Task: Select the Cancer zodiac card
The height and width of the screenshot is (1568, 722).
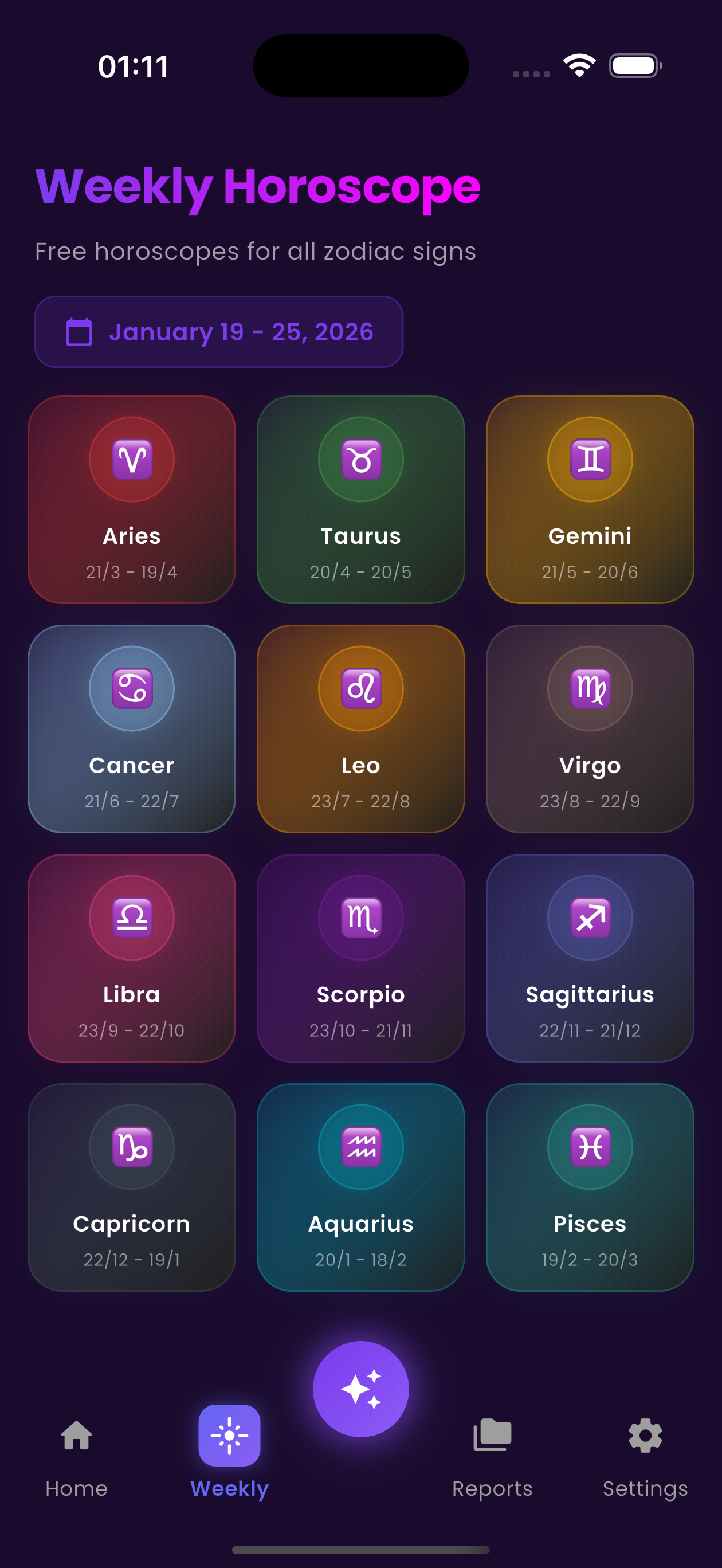Action: (131, 728)
